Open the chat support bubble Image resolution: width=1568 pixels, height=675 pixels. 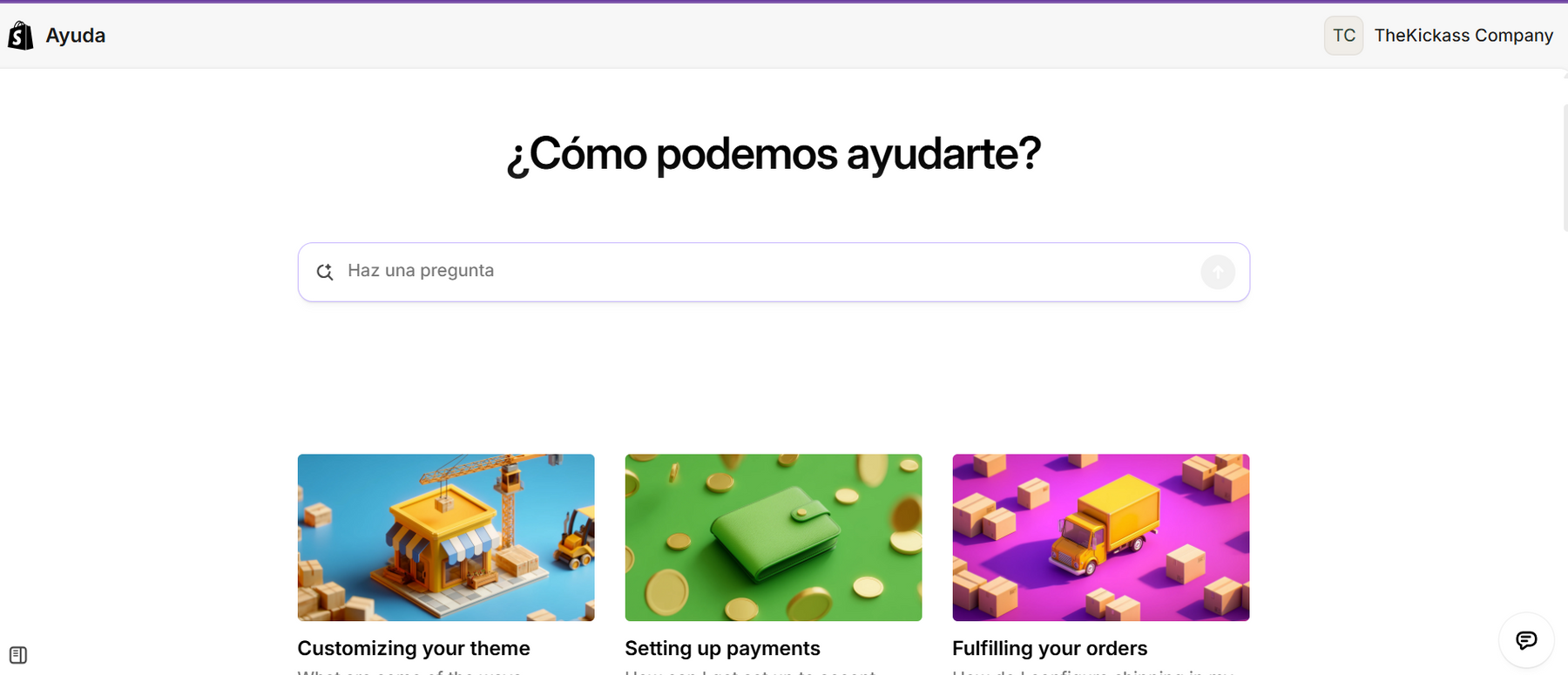[1525, 641]
